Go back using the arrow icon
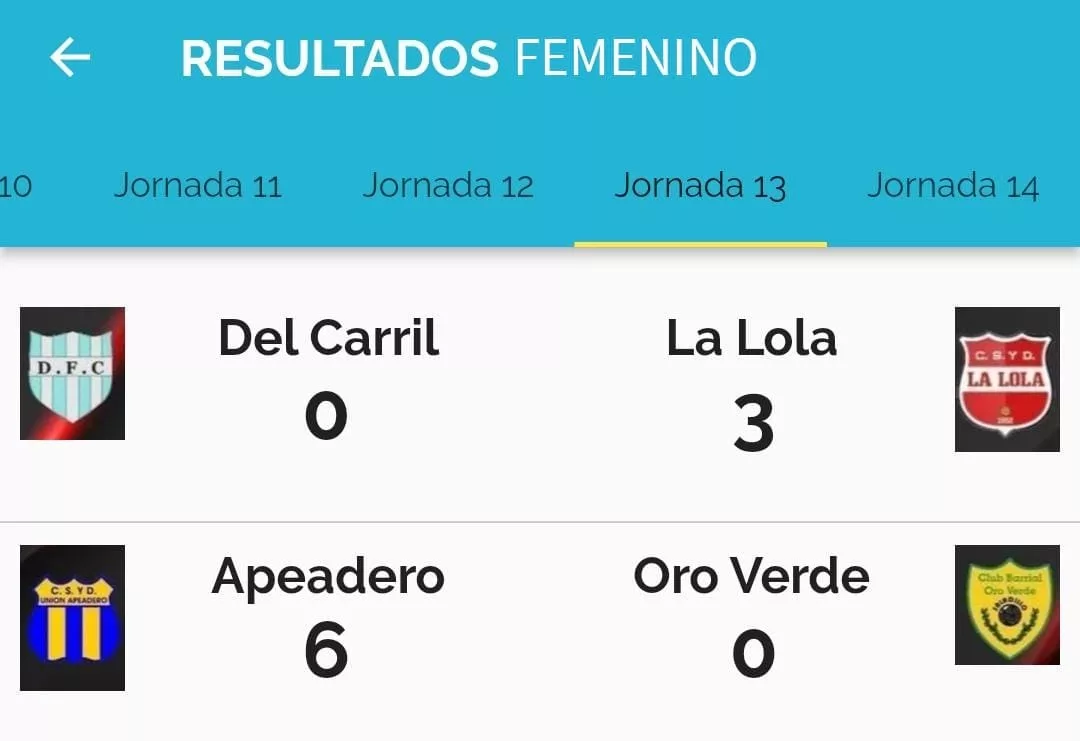 click(70, 58)
